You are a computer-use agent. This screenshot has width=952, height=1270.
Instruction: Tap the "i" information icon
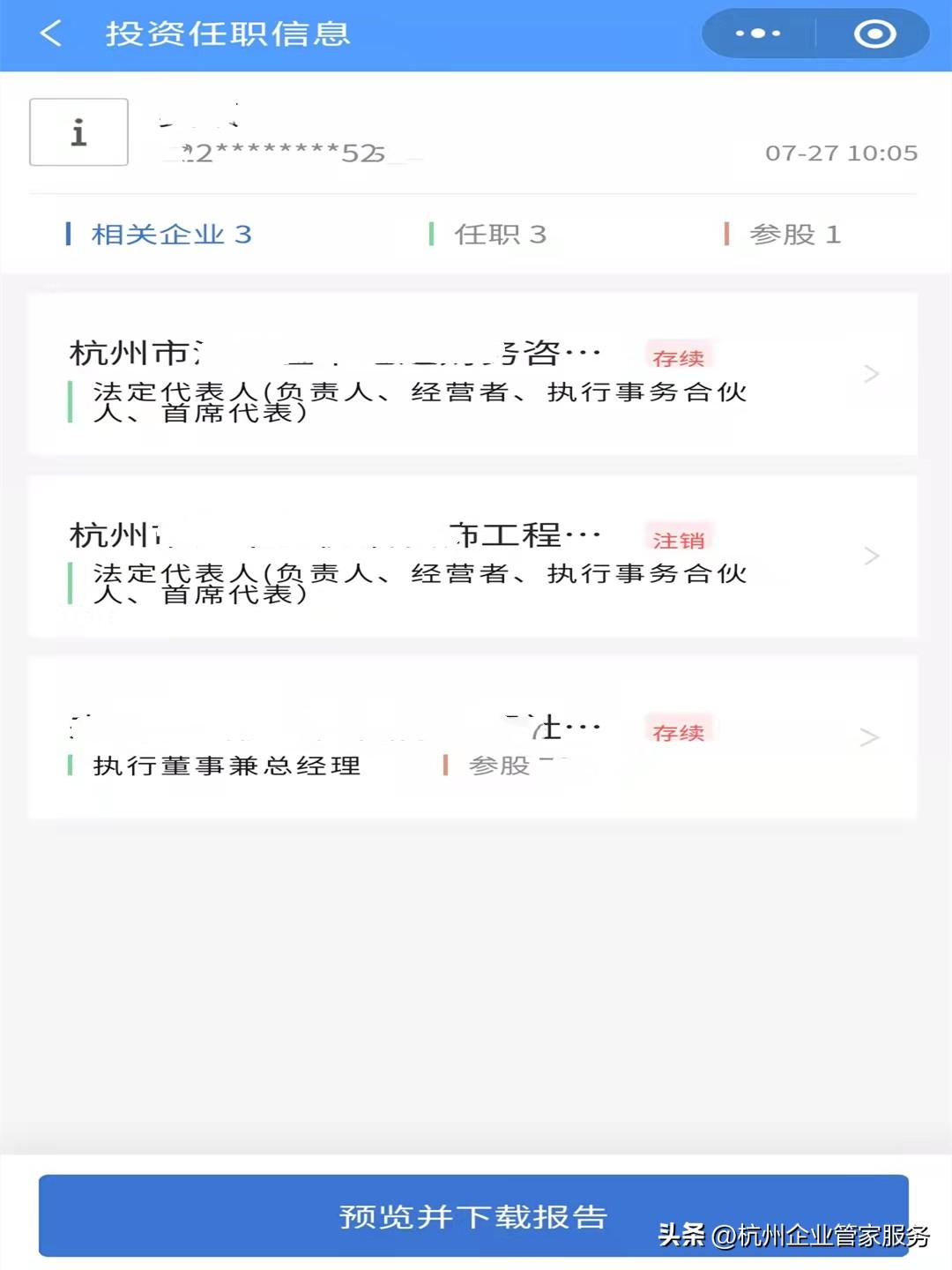[x=78, y=133]
